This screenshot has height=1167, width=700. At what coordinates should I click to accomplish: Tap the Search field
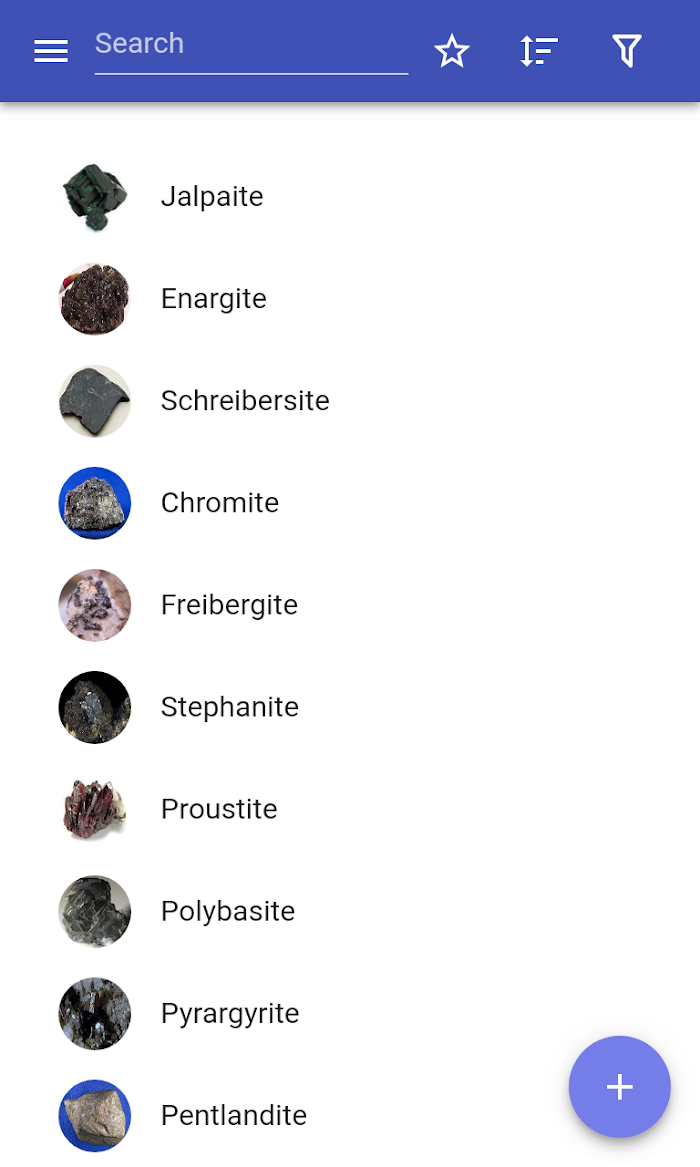251,49
